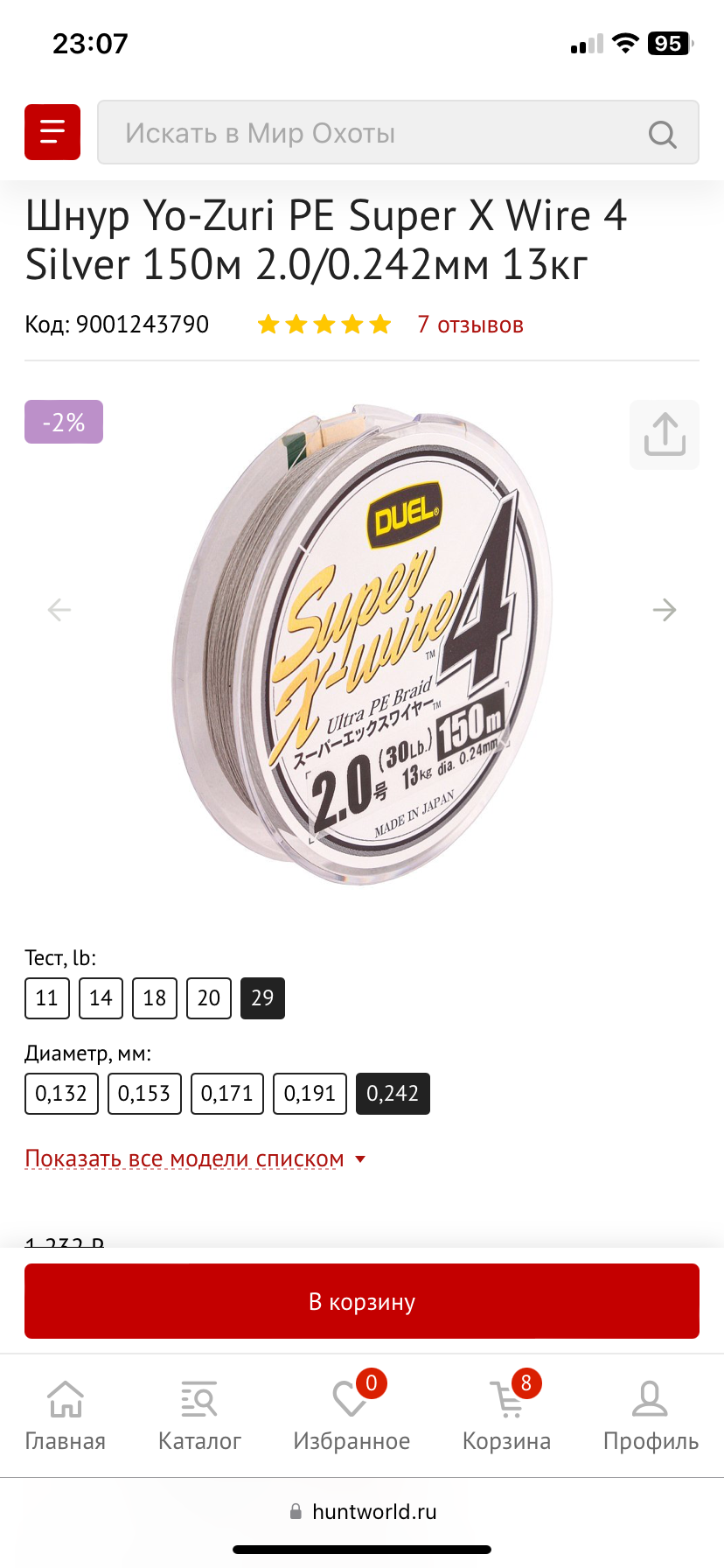The height and width of the screenshot is (1568, 724).
Task: Choose diameter 0,171 mm
Action: (227, 1094)
